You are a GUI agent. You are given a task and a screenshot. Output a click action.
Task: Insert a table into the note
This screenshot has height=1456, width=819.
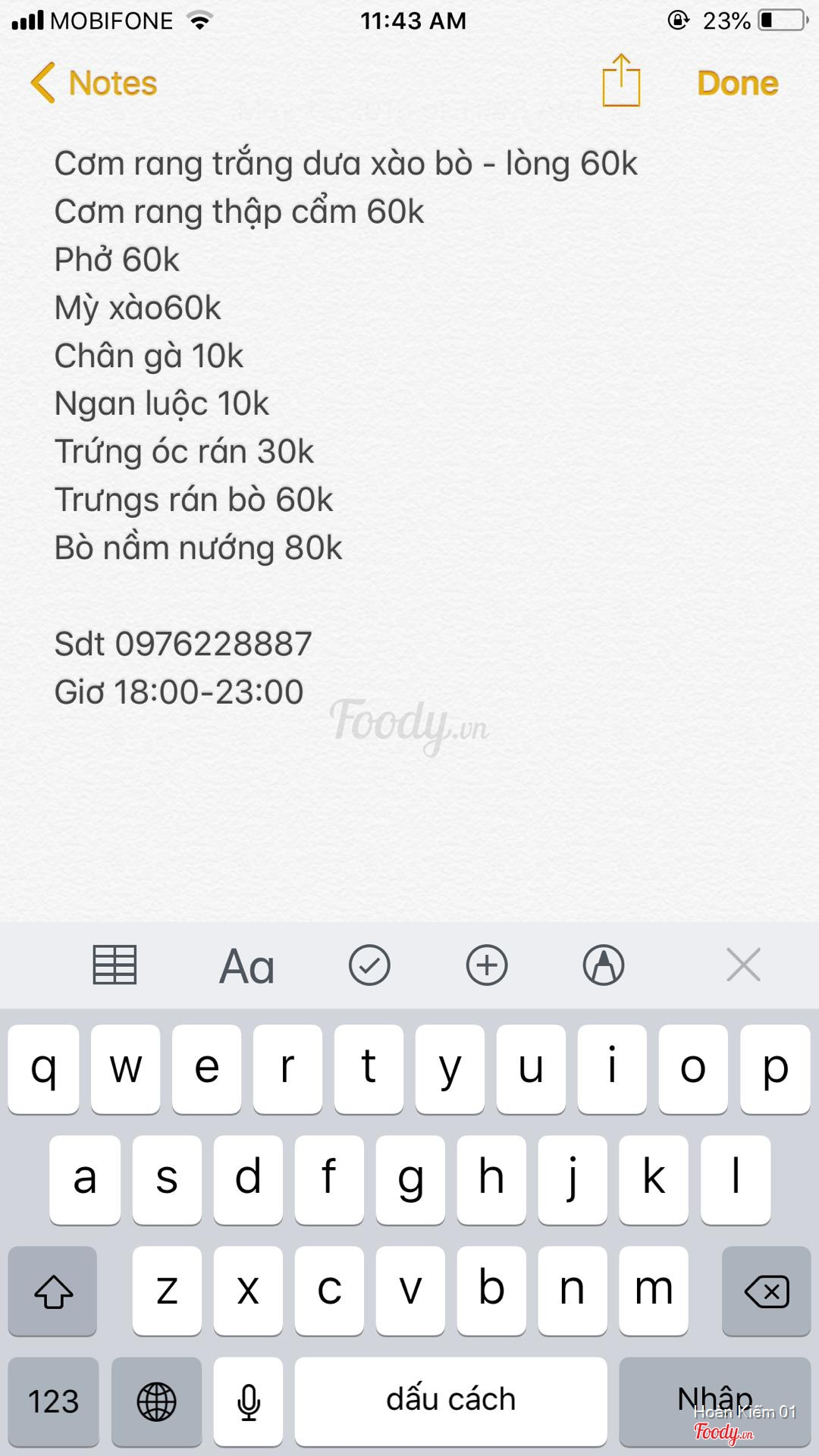click(115, 965)
